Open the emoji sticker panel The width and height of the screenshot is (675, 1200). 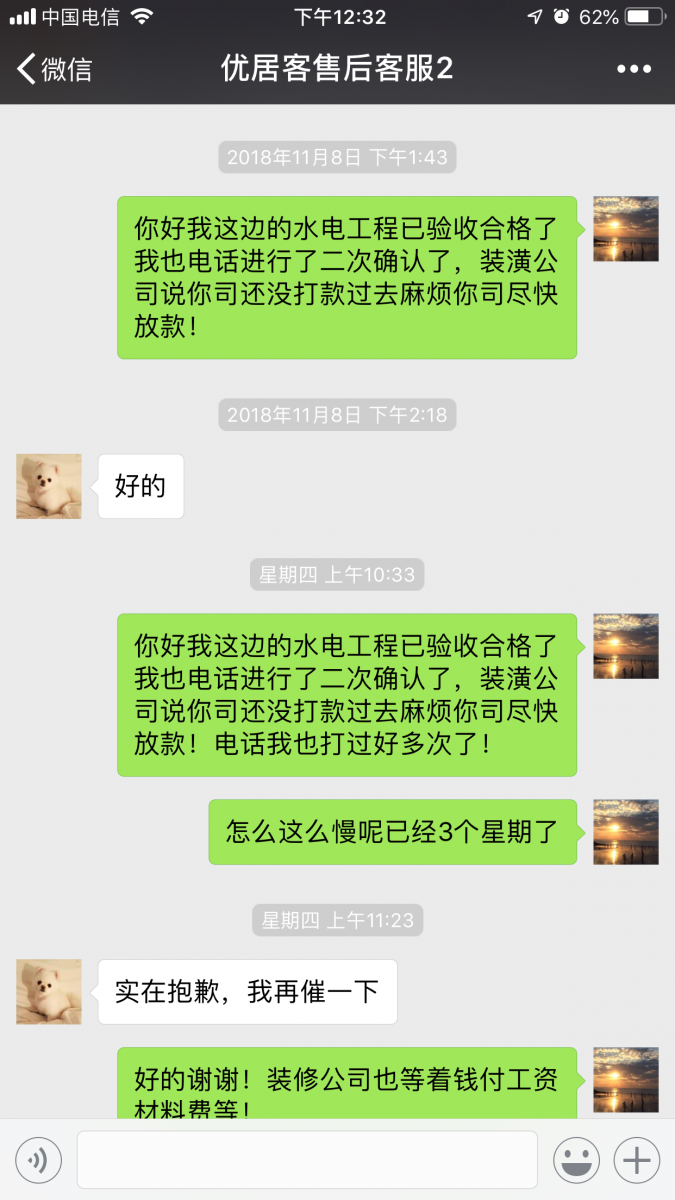click(x=577, y=1160)
